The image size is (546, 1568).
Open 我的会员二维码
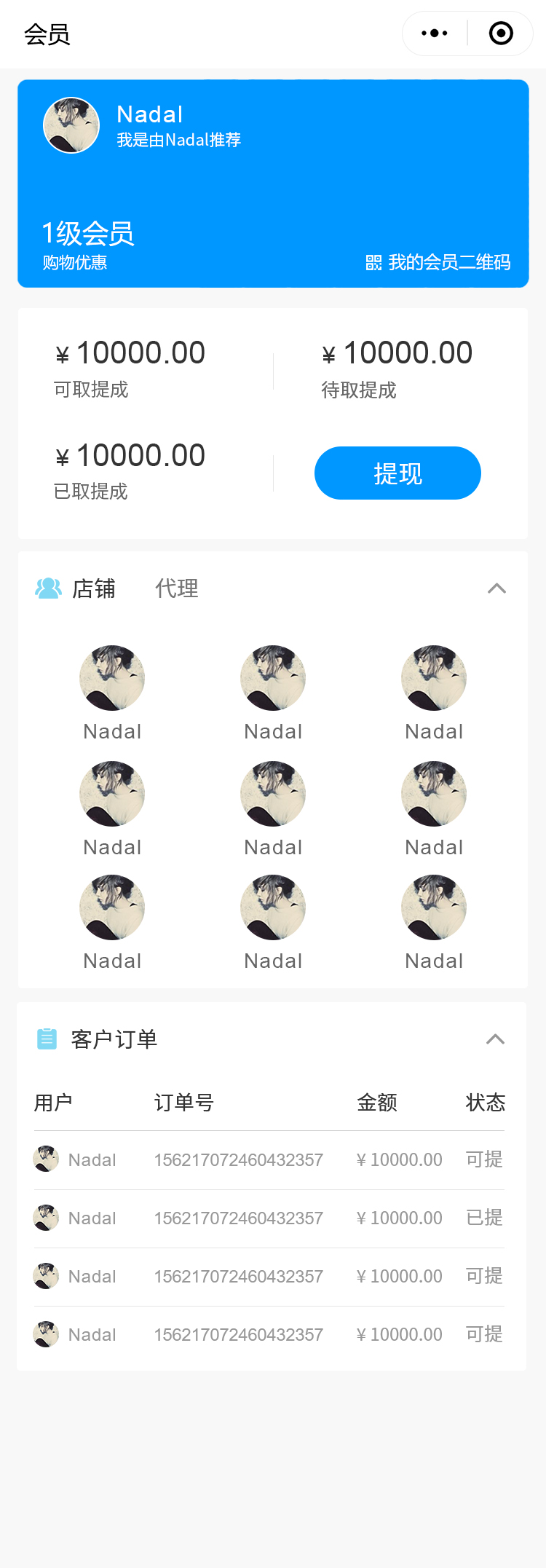[438, 262]
